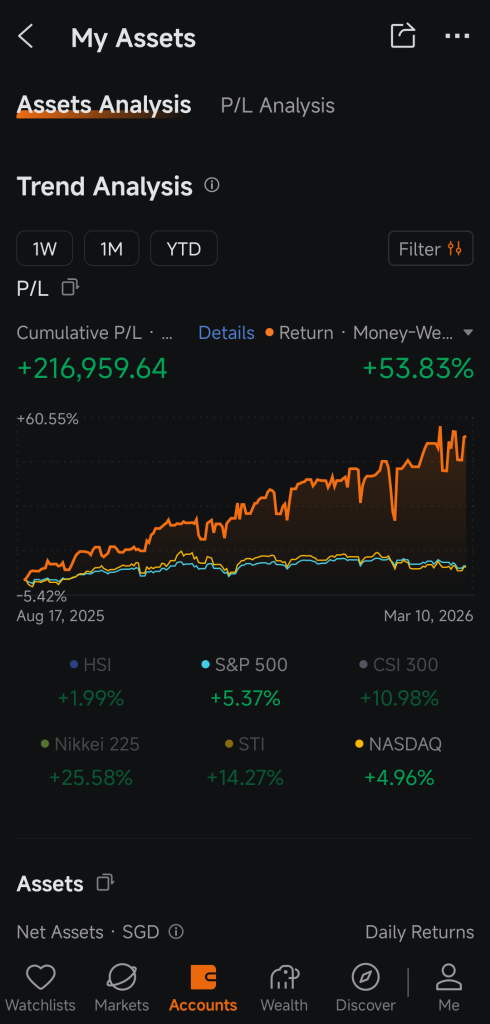This screenshot has height=1024, width=490.
Task: Share the assets analysis
Action: click(403, 36)
